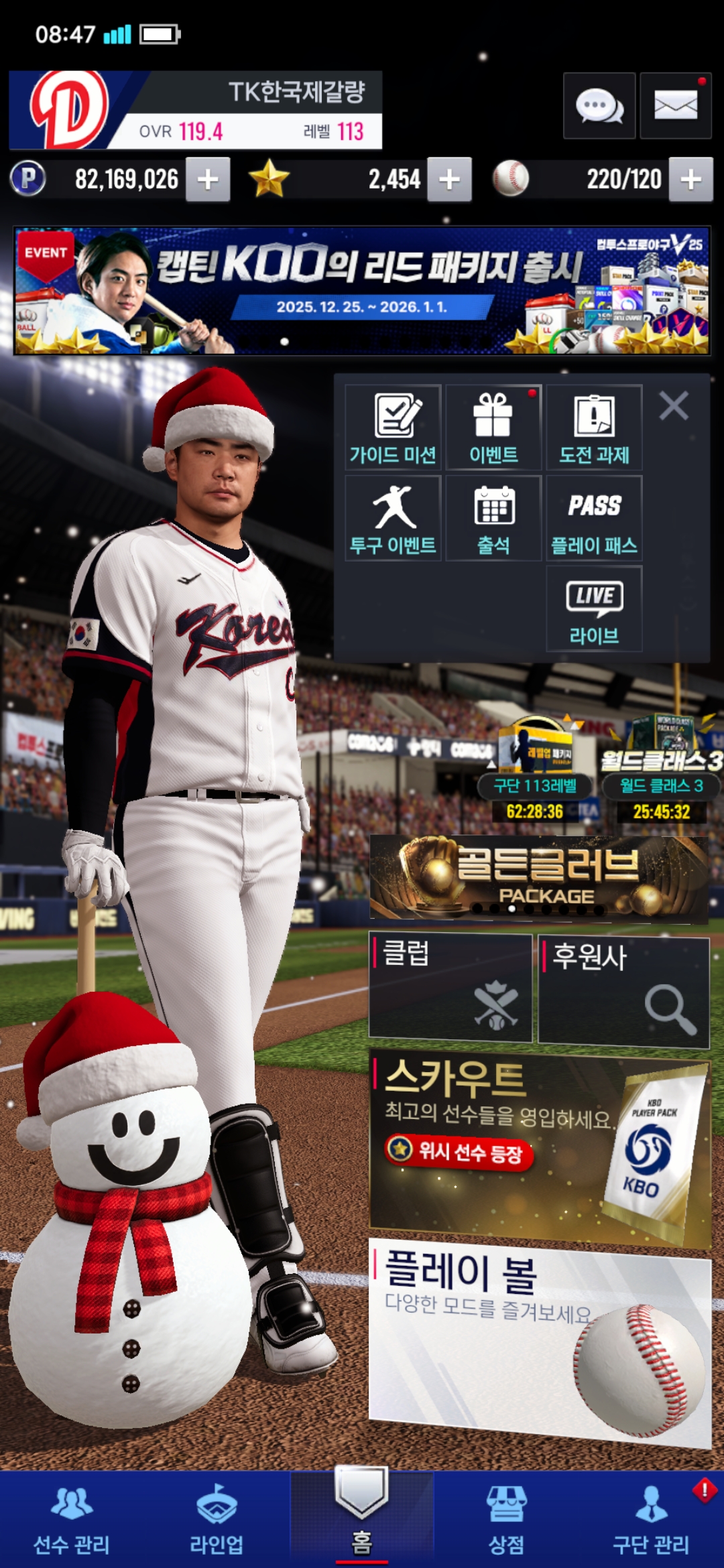
Task: Open 플레이 패스
Action: 594,518
